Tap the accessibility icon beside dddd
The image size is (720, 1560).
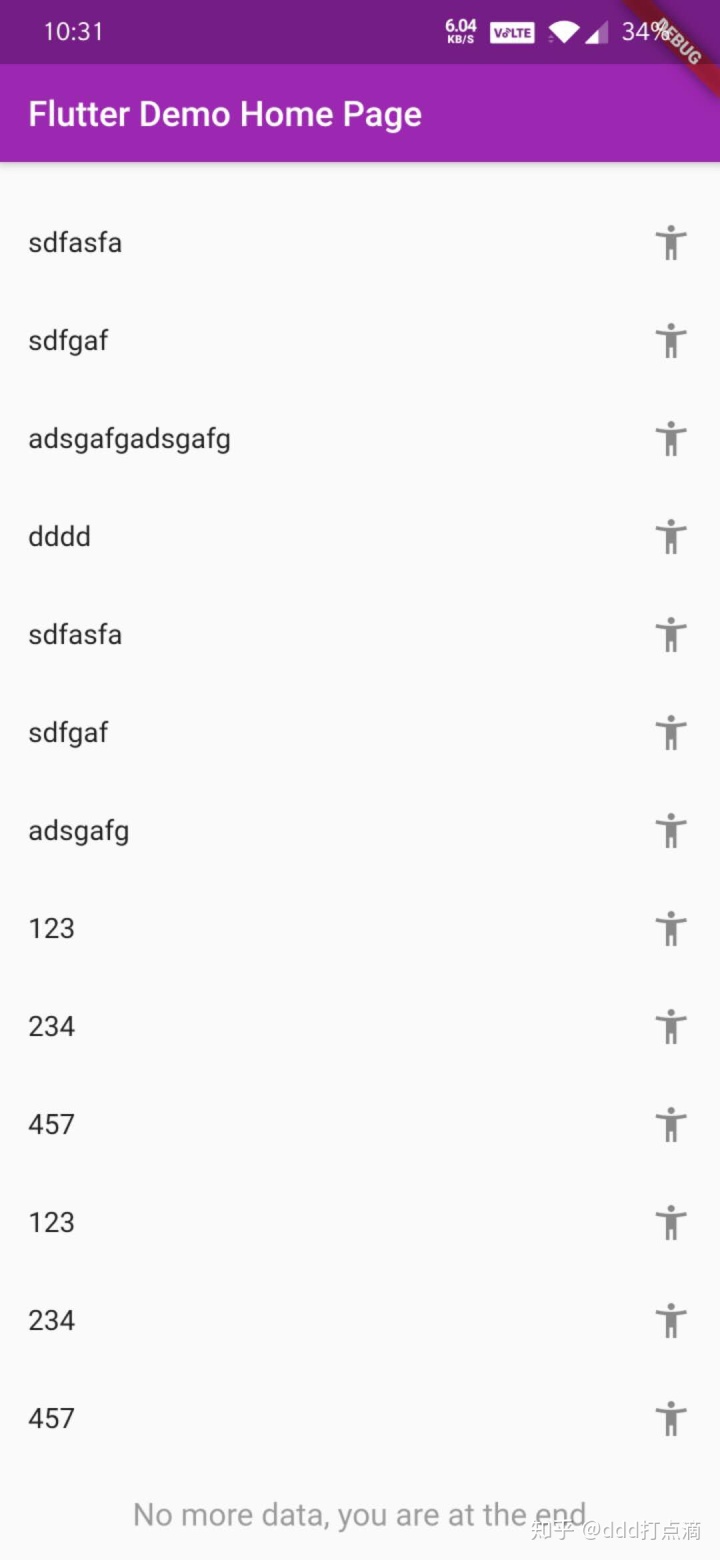(x=671, y=537)
